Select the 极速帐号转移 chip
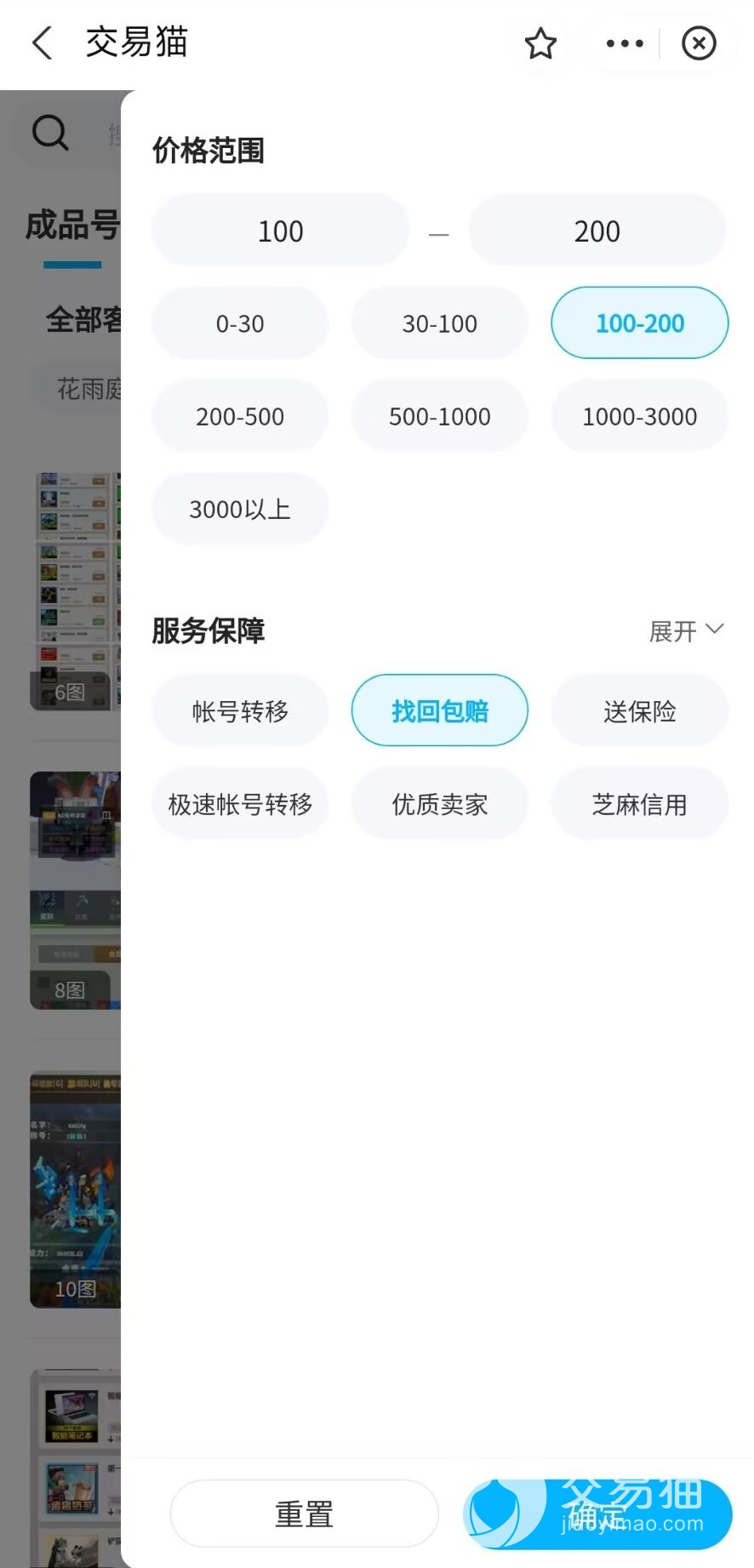754x1568 pixels. click(x=240, y=803)
